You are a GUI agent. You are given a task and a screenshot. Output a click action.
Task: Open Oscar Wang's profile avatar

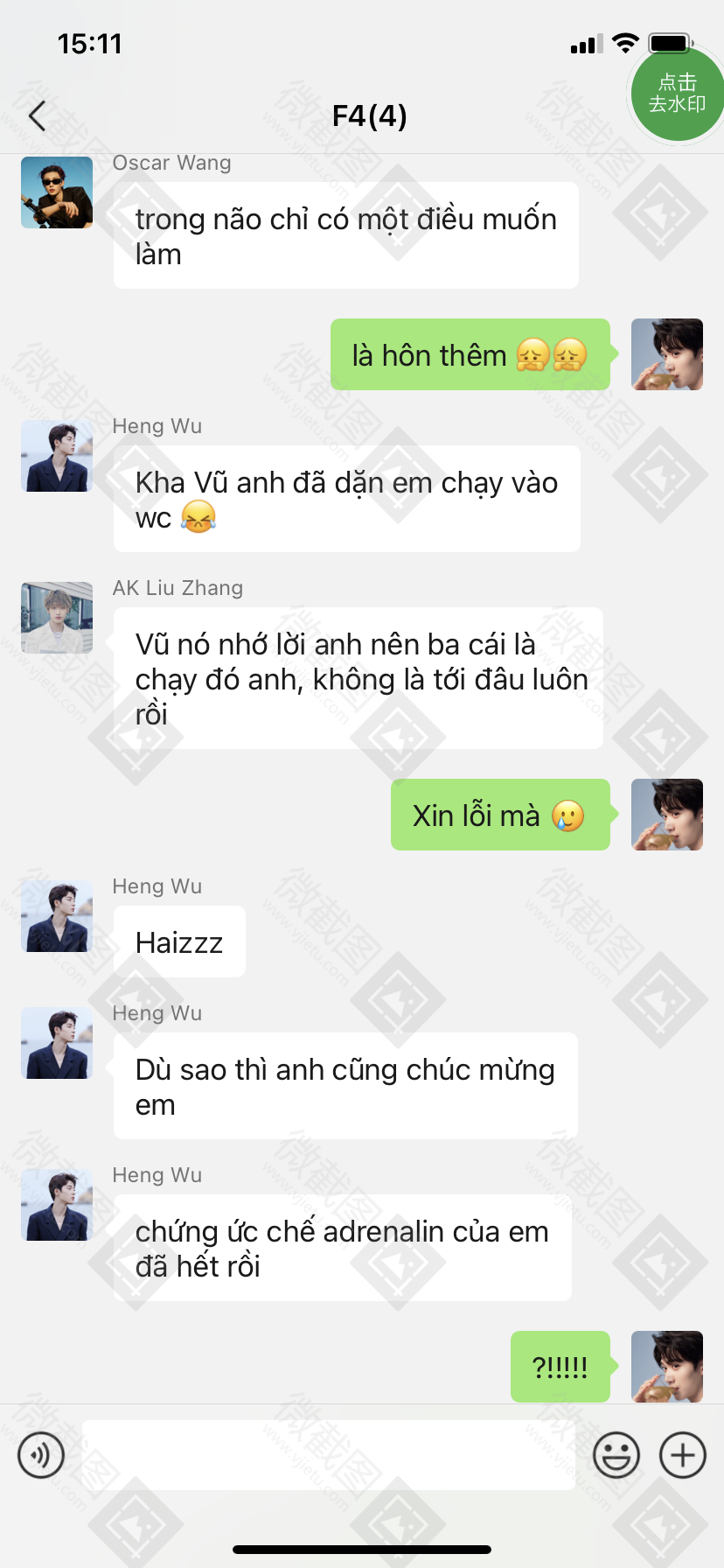click(x=57, y=192)
